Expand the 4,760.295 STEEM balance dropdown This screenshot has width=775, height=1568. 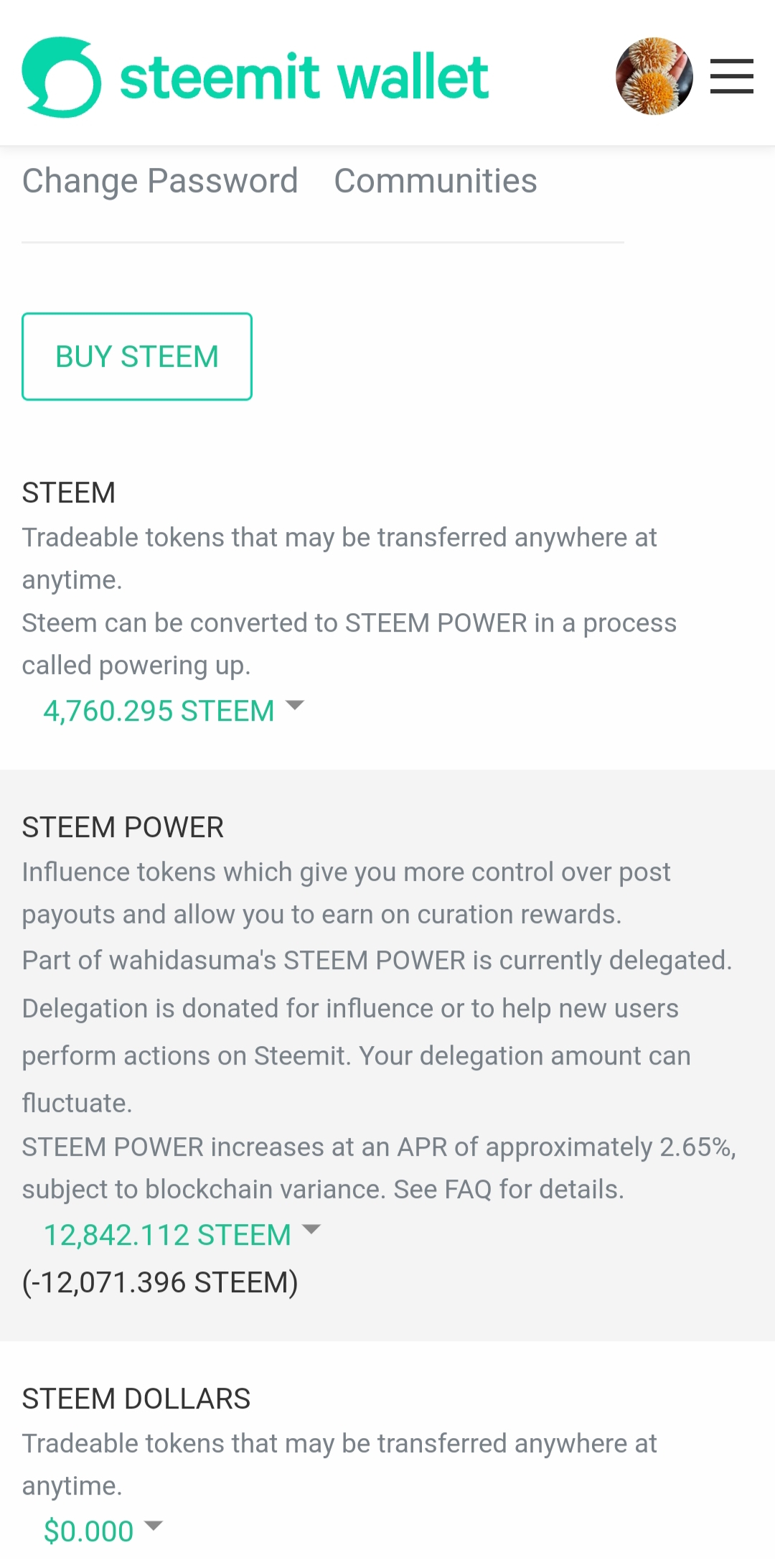click(173, 710)
